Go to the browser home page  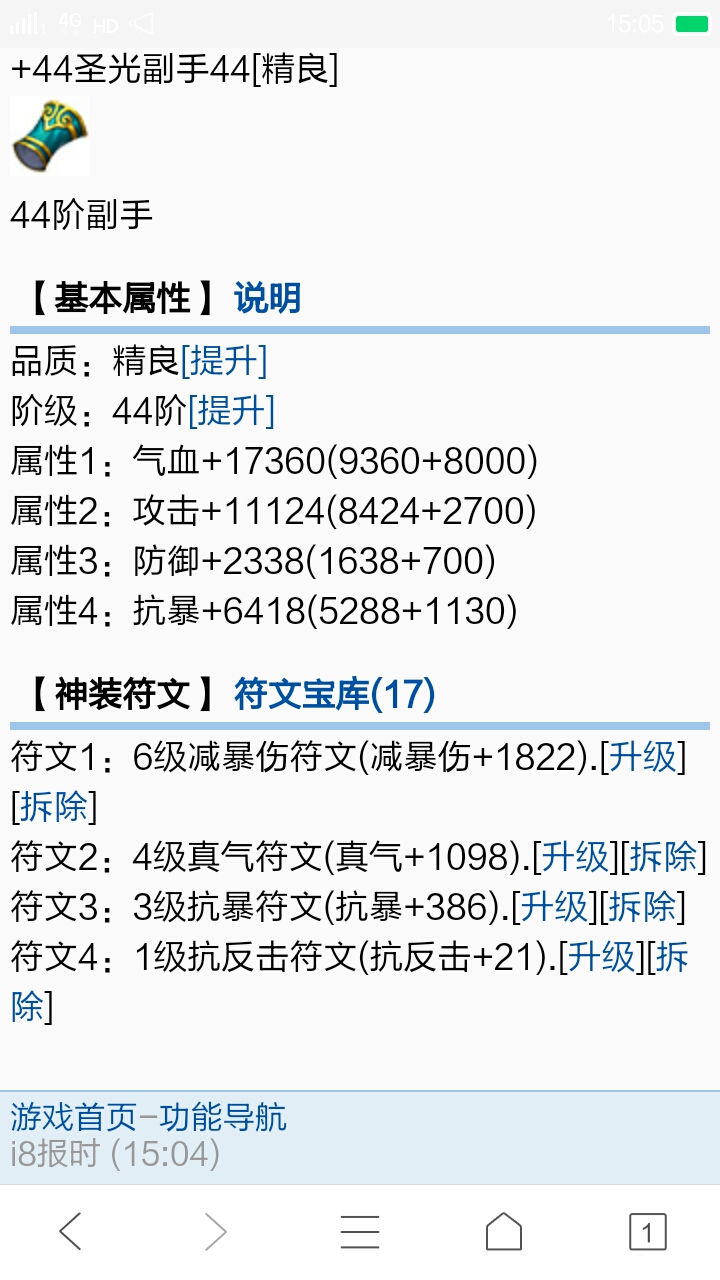click(x=504, y=1232)
